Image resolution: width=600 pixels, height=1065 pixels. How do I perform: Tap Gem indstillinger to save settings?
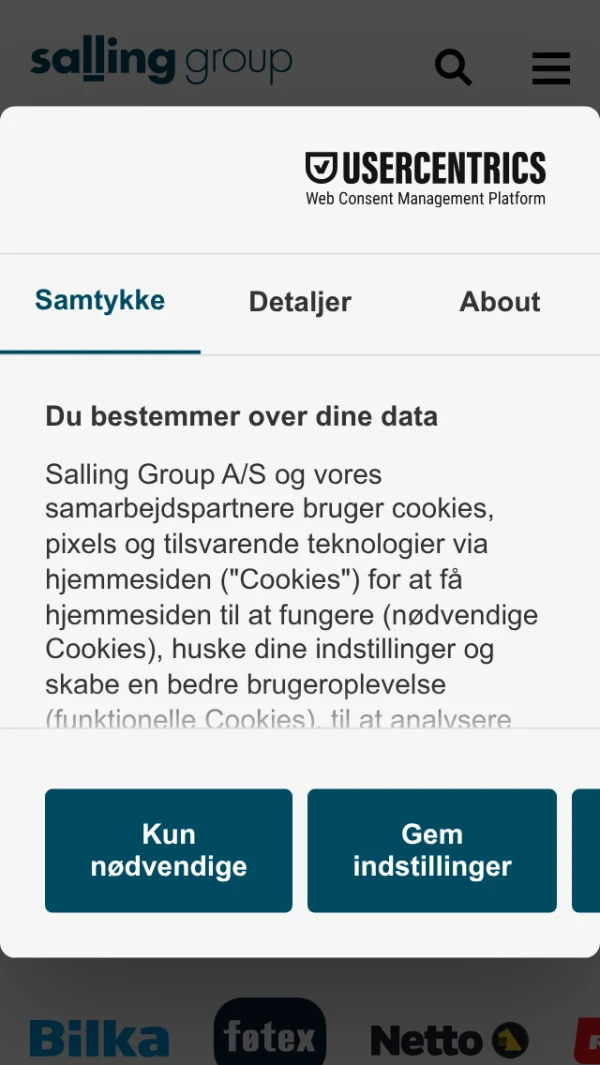[432, 850]
